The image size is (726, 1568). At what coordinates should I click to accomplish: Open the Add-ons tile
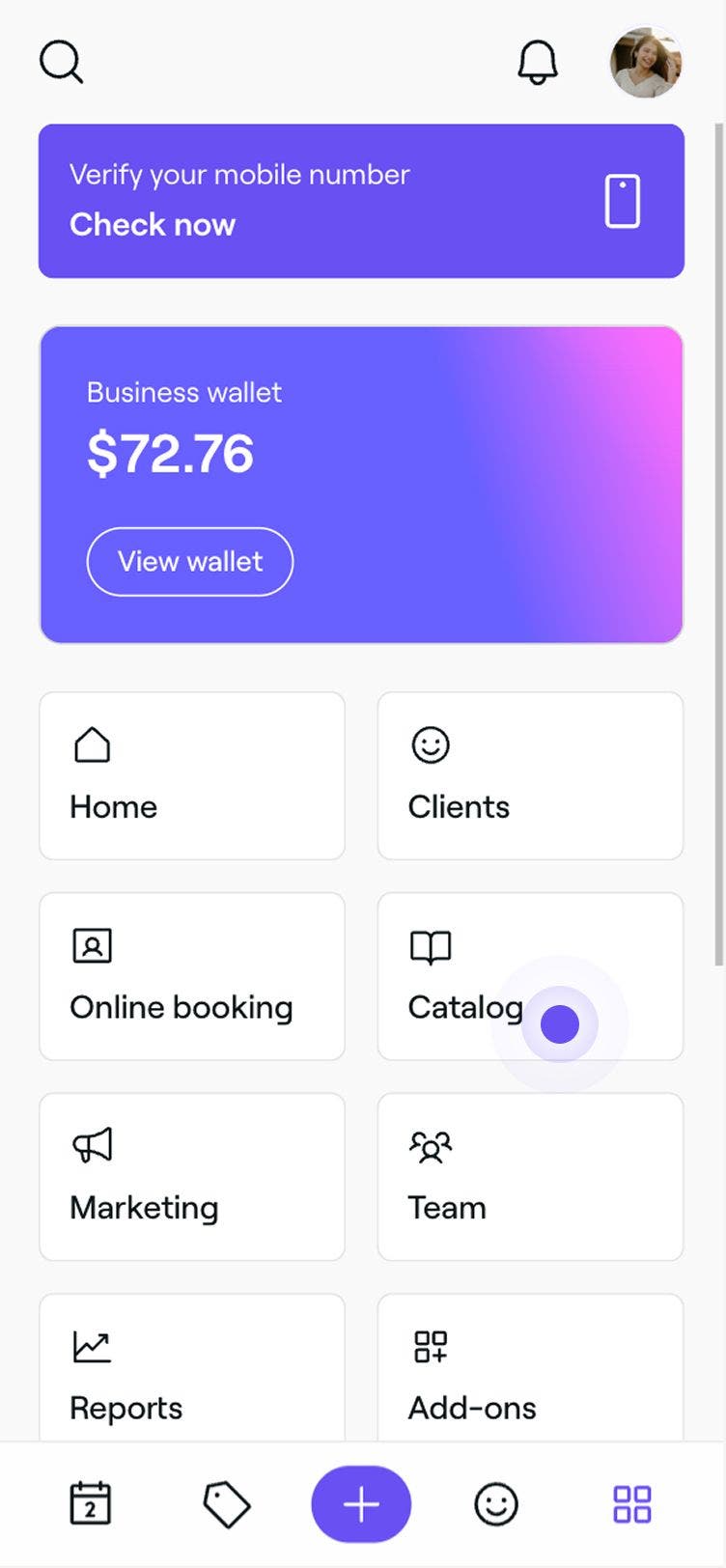[530, 1371]
